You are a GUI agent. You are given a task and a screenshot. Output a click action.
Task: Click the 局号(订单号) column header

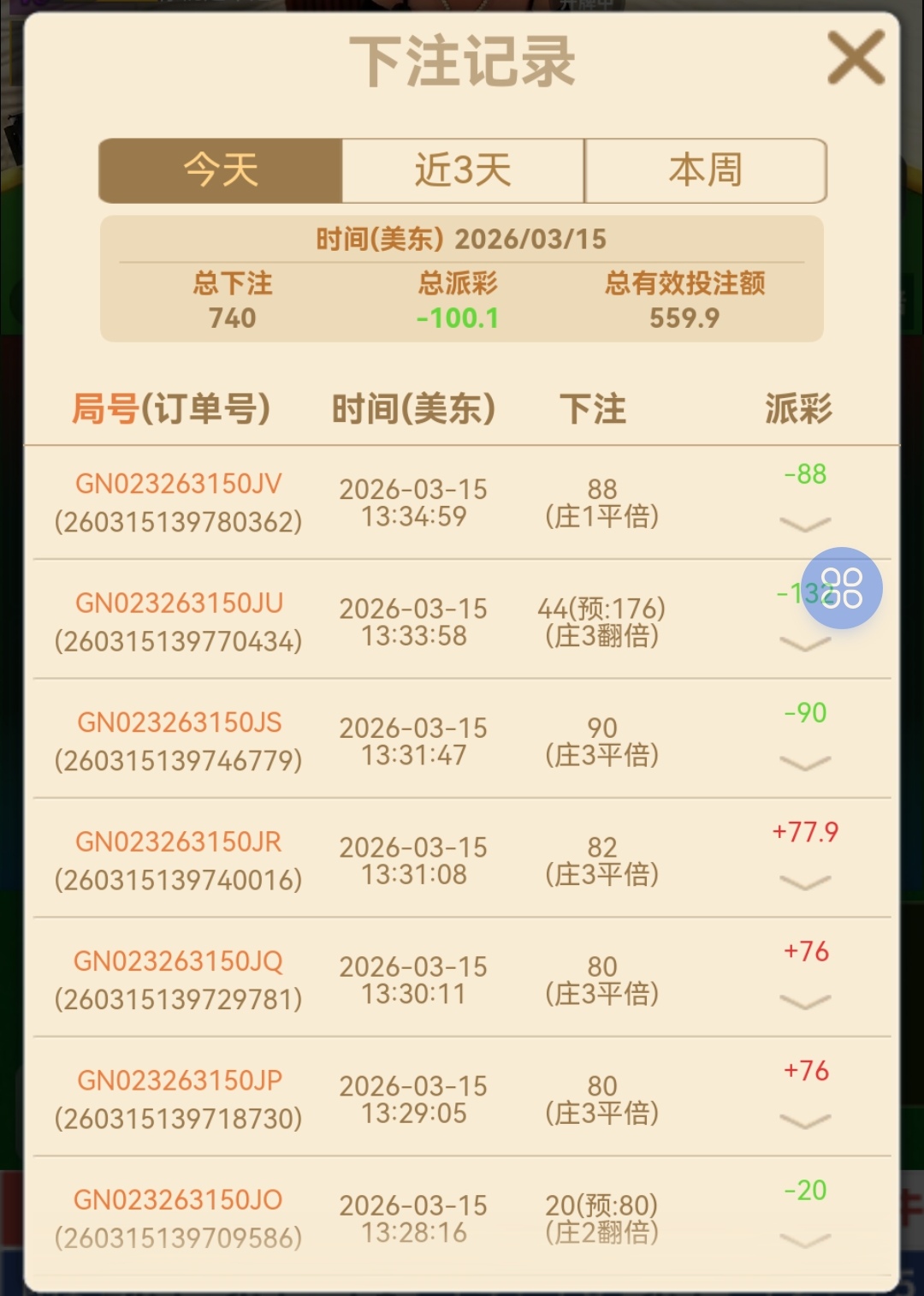click(x=174, y=409)
